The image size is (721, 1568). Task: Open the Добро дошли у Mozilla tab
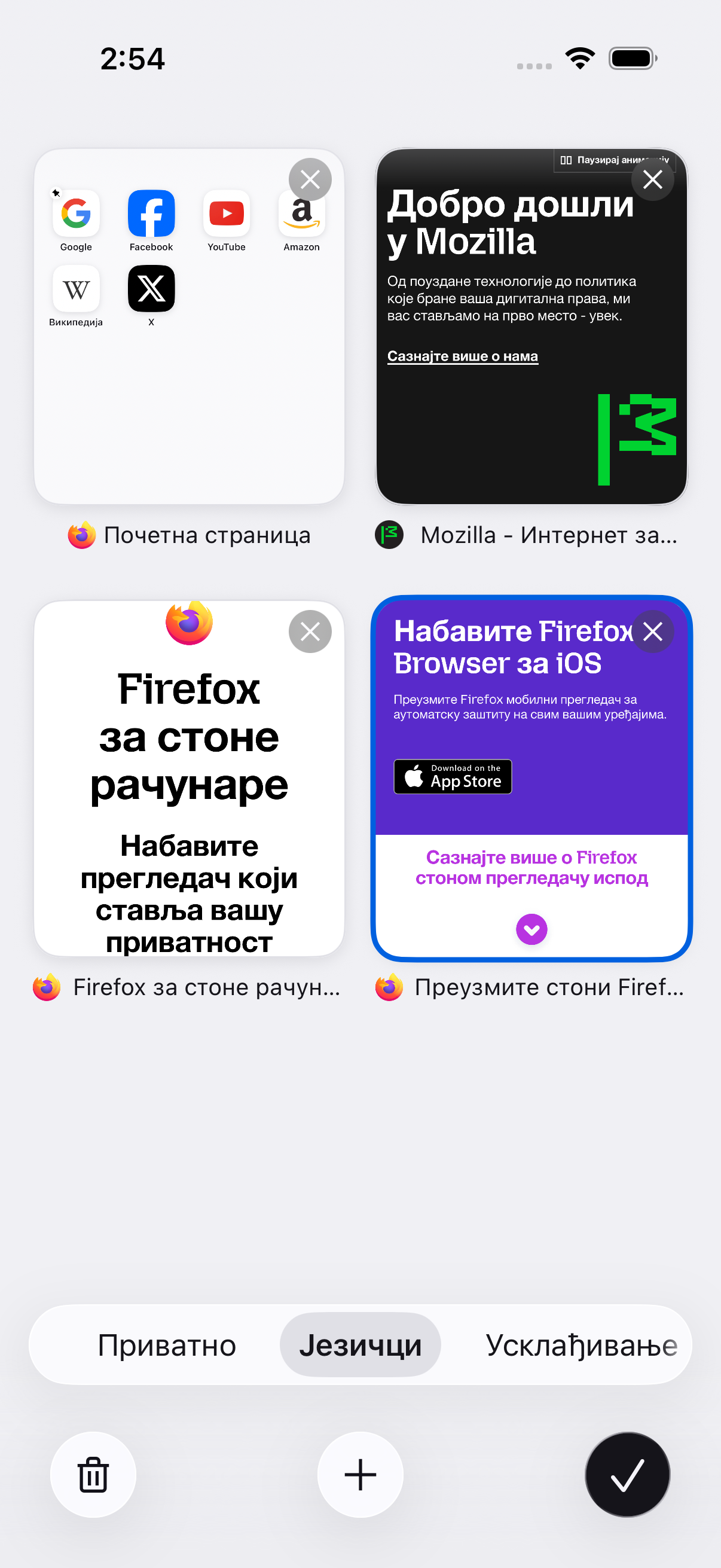531,327
